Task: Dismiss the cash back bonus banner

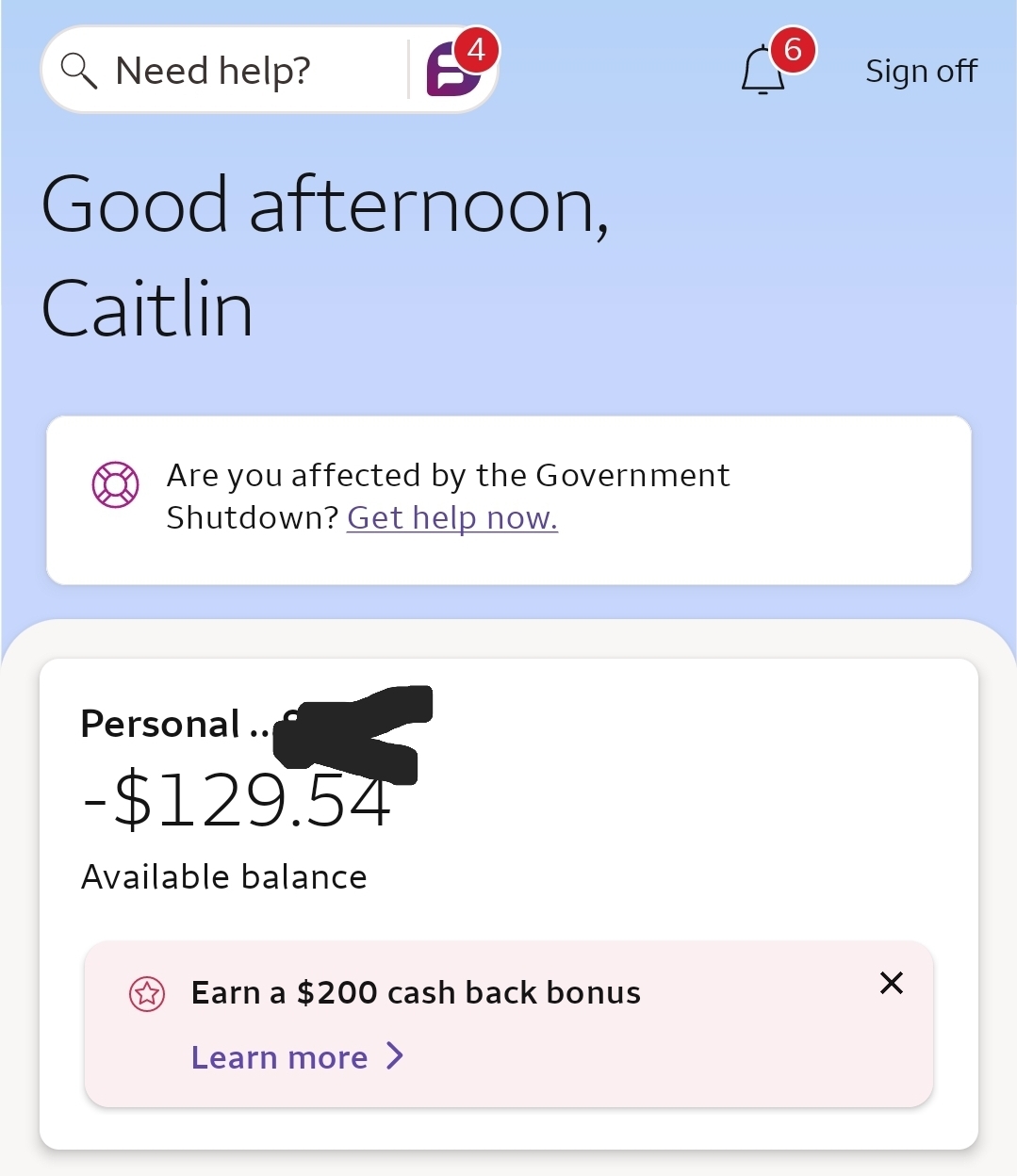Action: tap(891, 983)
